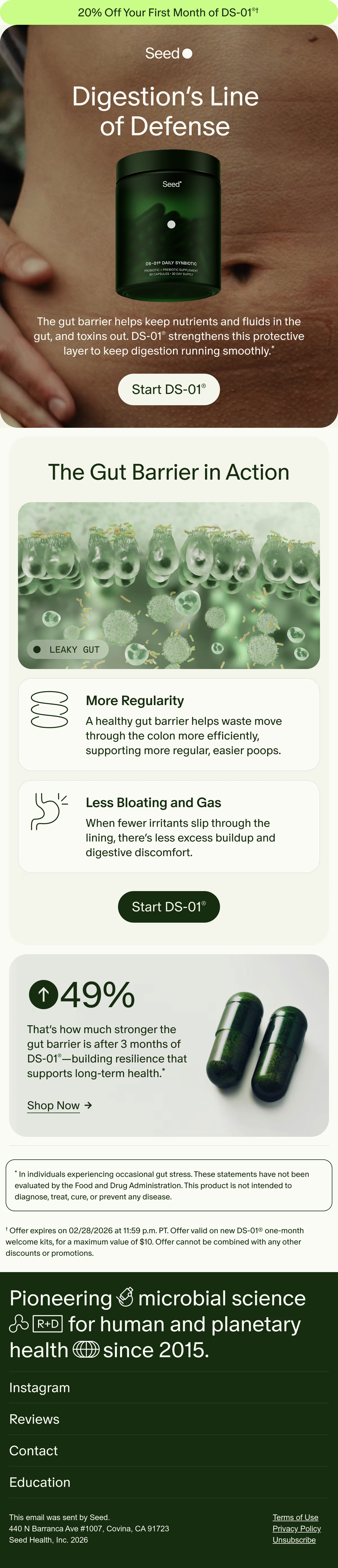This screenshot has width=338, height=1568.
Task: Tap the white Start DS-01 button
Action: point(169,389)
